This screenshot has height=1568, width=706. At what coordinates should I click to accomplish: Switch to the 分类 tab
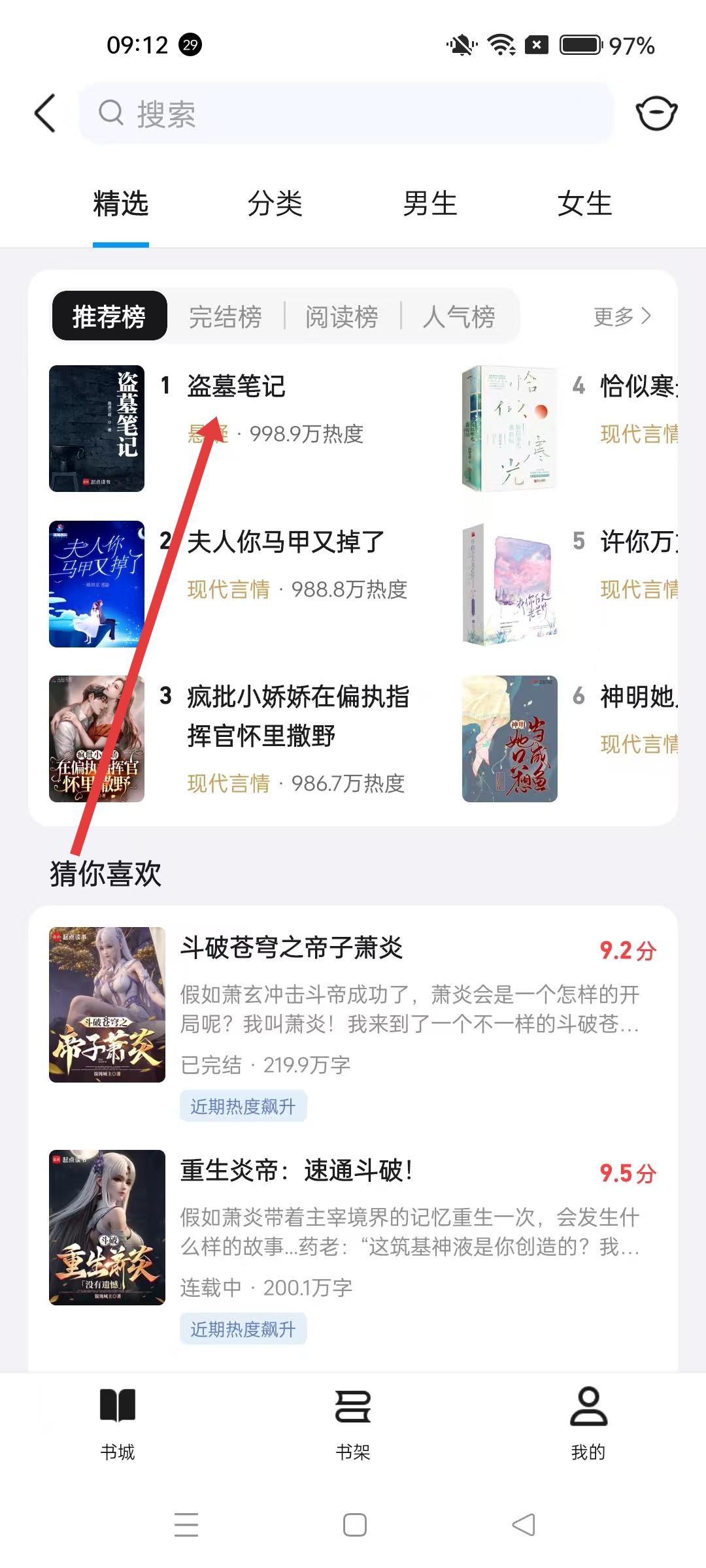click(275, 203)
